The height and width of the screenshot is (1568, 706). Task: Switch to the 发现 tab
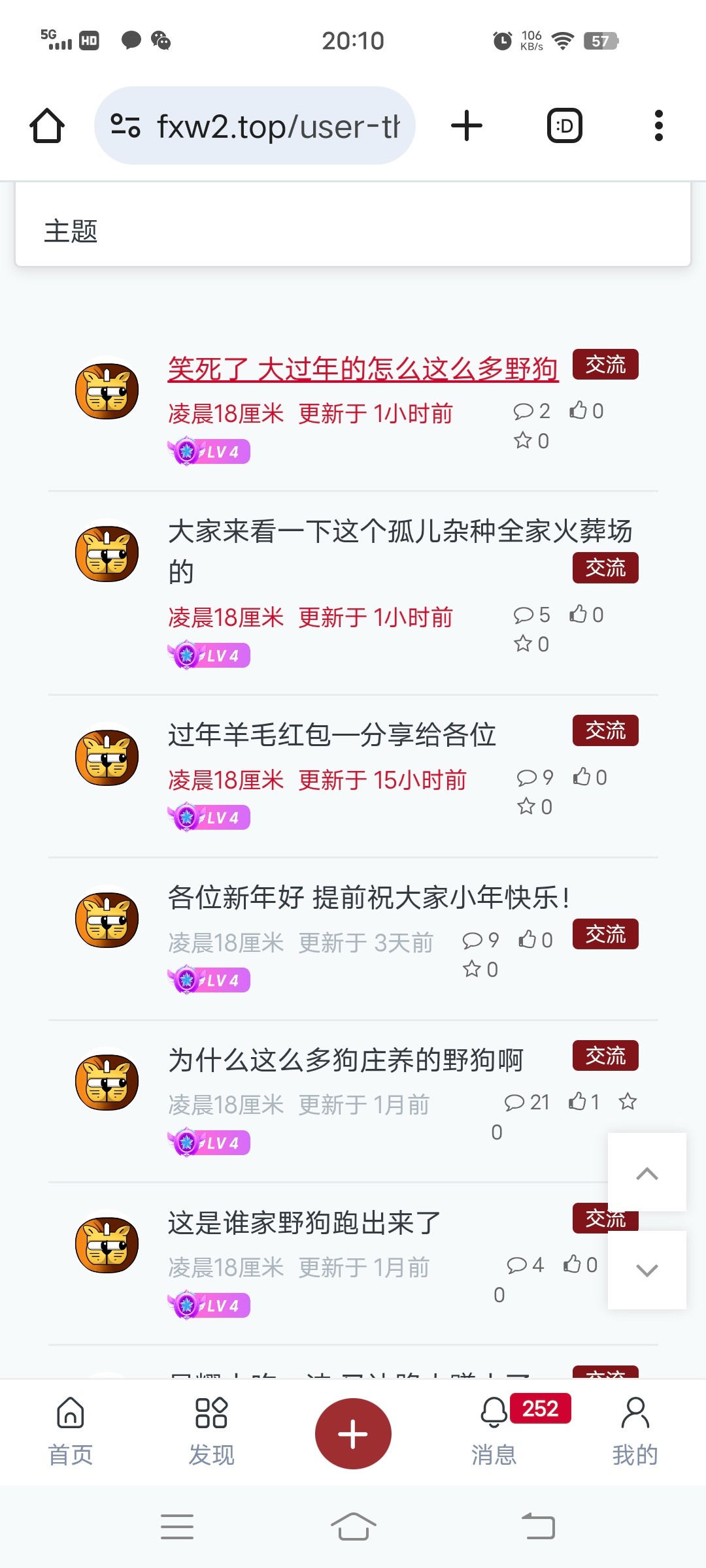[x=211, y=1432]
